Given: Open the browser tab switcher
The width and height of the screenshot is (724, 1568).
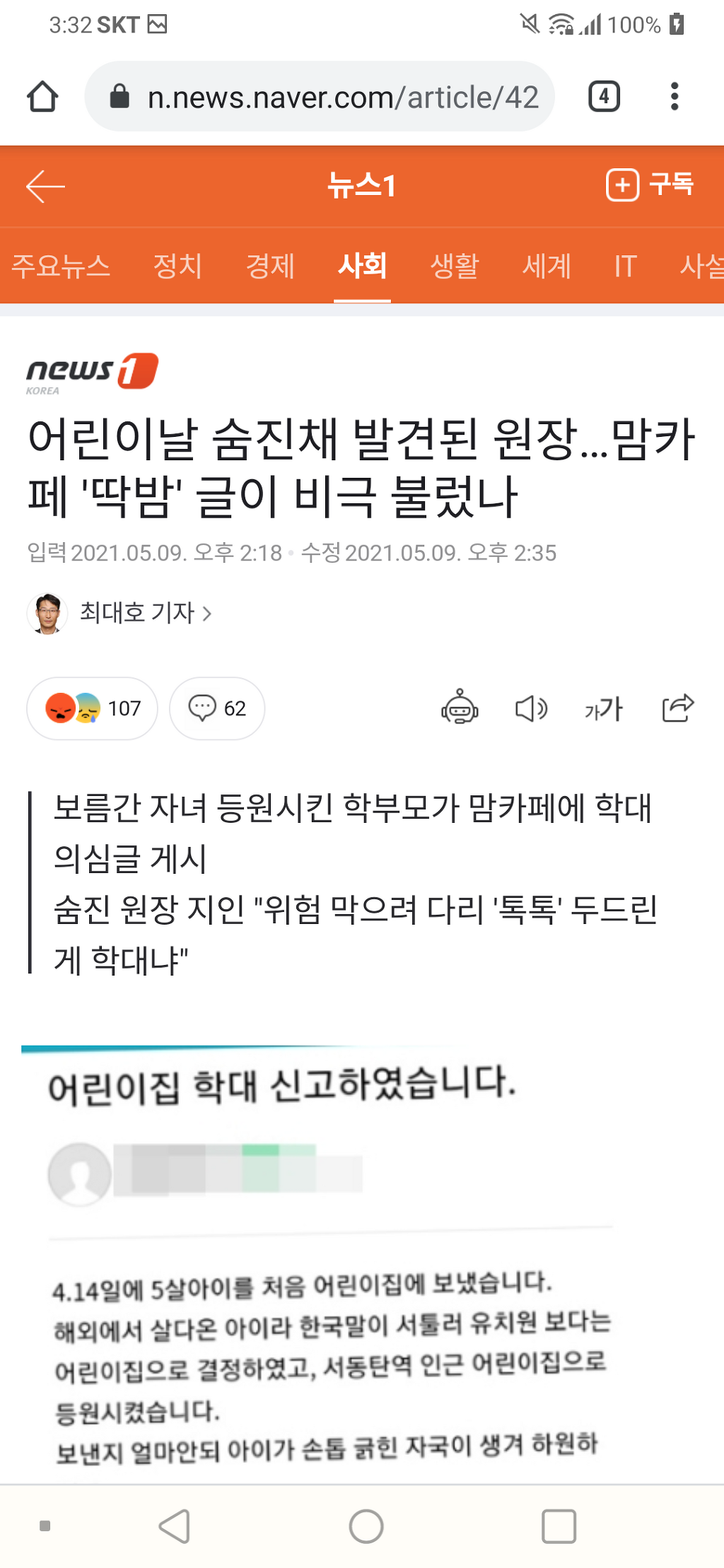Looking at the screenshot, I should coord(604,97).
